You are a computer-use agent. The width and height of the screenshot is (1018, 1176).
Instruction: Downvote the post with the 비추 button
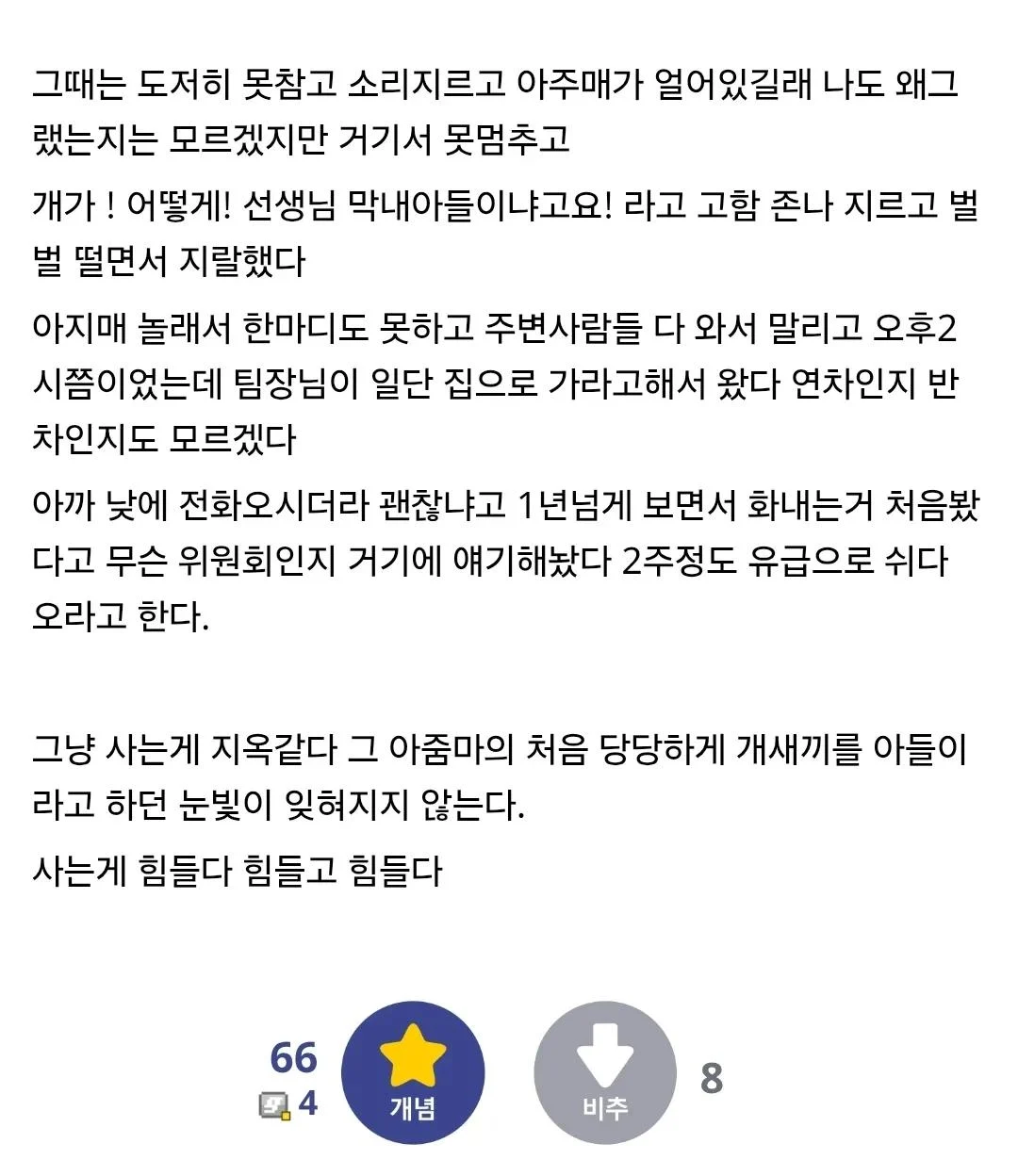tap(605, 1073)
